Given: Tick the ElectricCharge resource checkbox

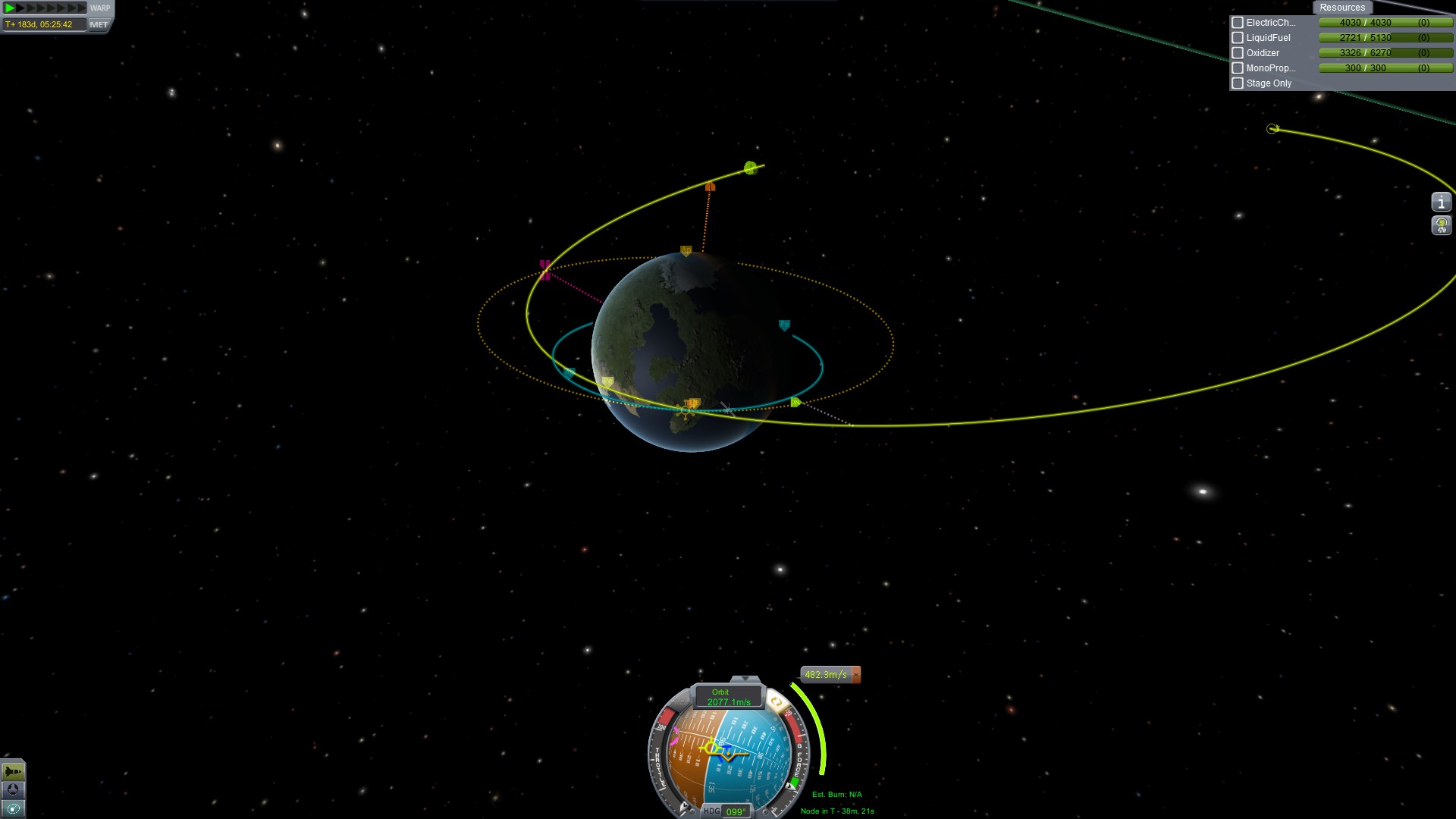Looking at the screenshot, I should [1238, 23].
